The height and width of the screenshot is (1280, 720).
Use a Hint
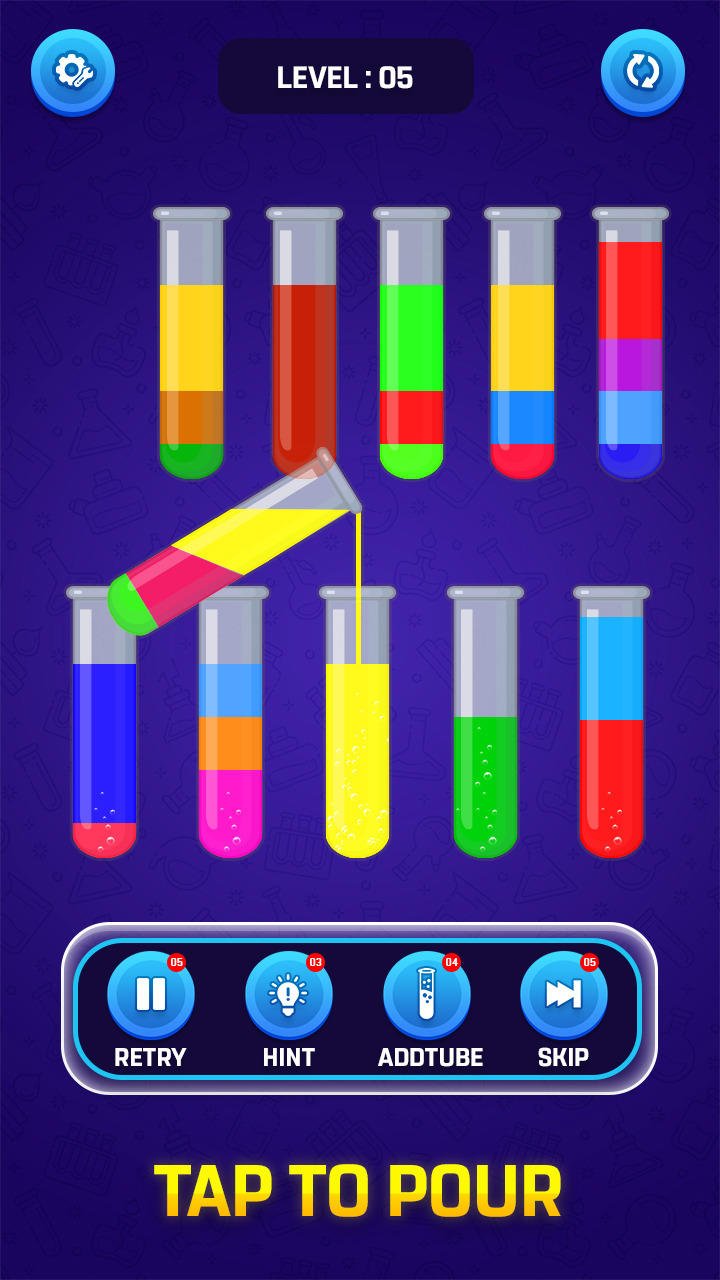point(288,995)
